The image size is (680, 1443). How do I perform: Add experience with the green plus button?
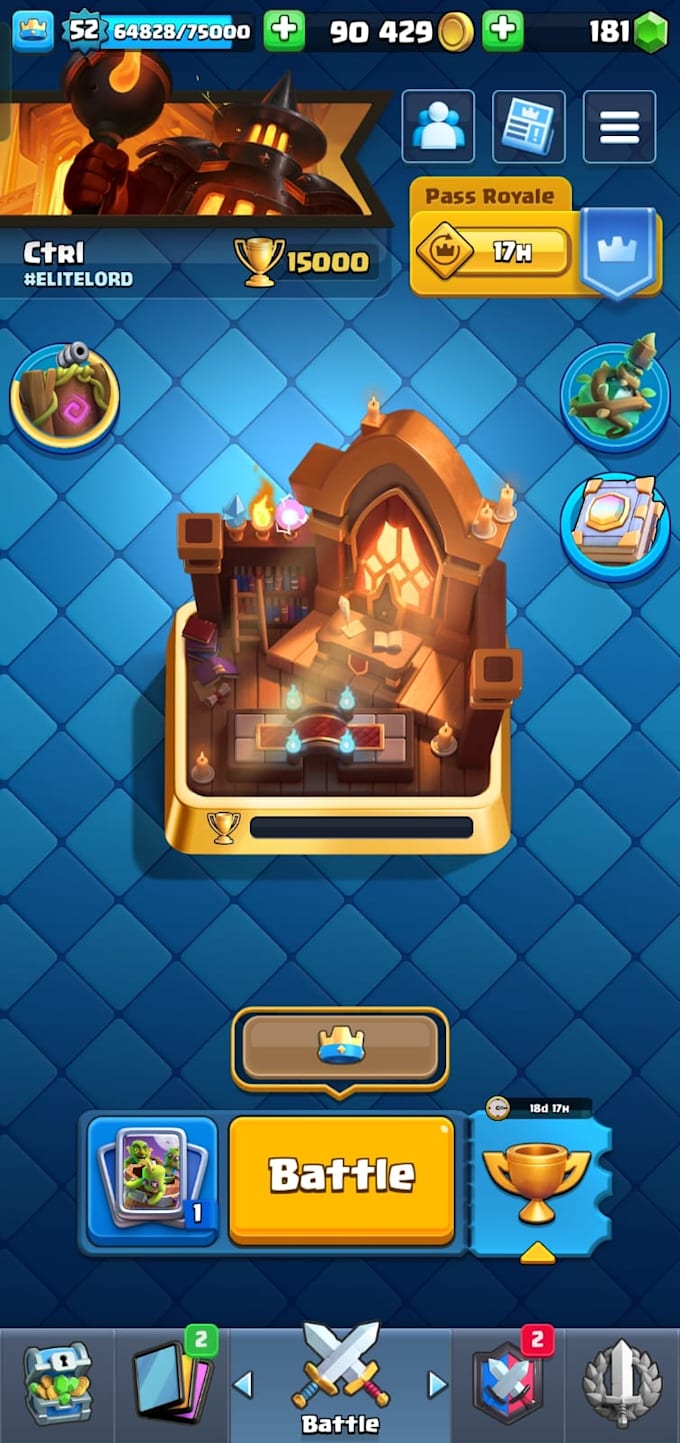point(285,32)
